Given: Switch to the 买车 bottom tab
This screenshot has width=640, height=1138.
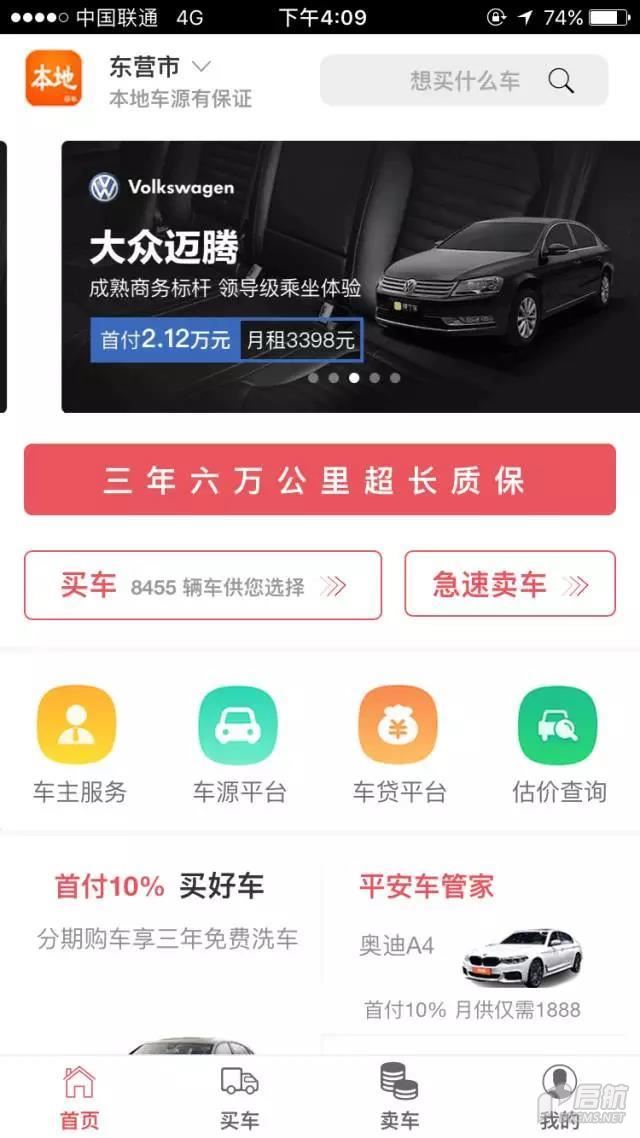Looking at the screenshot, I should tap(240, 1097).
